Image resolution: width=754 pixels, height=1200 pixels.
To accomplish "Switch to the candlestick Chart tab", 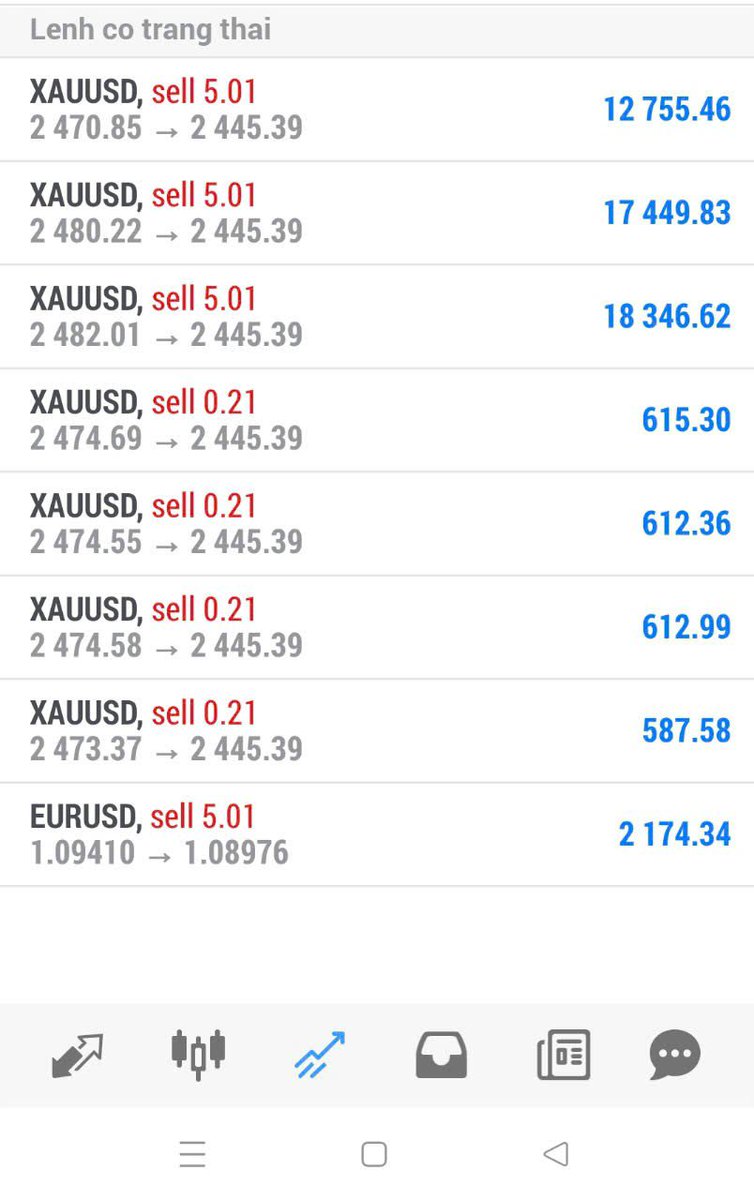I will click(x=198, y=1055).
